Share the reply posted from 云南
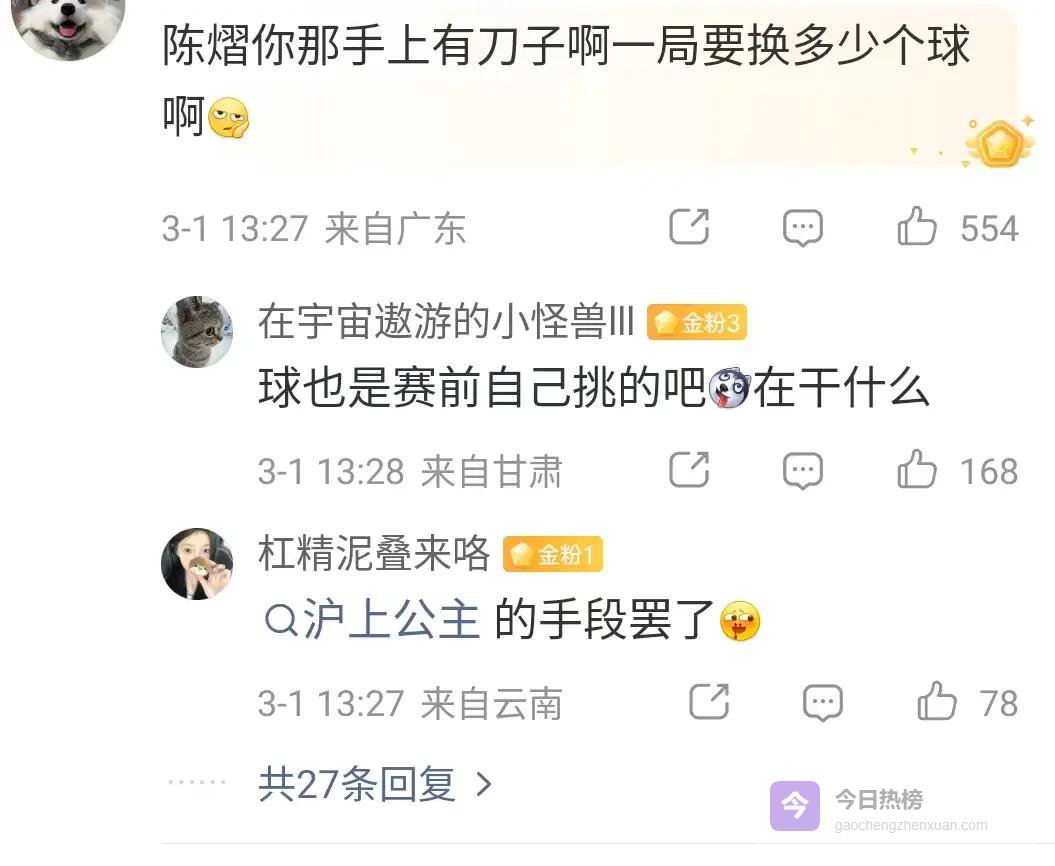Screen dimensions: 1055x866 point(709,702)
